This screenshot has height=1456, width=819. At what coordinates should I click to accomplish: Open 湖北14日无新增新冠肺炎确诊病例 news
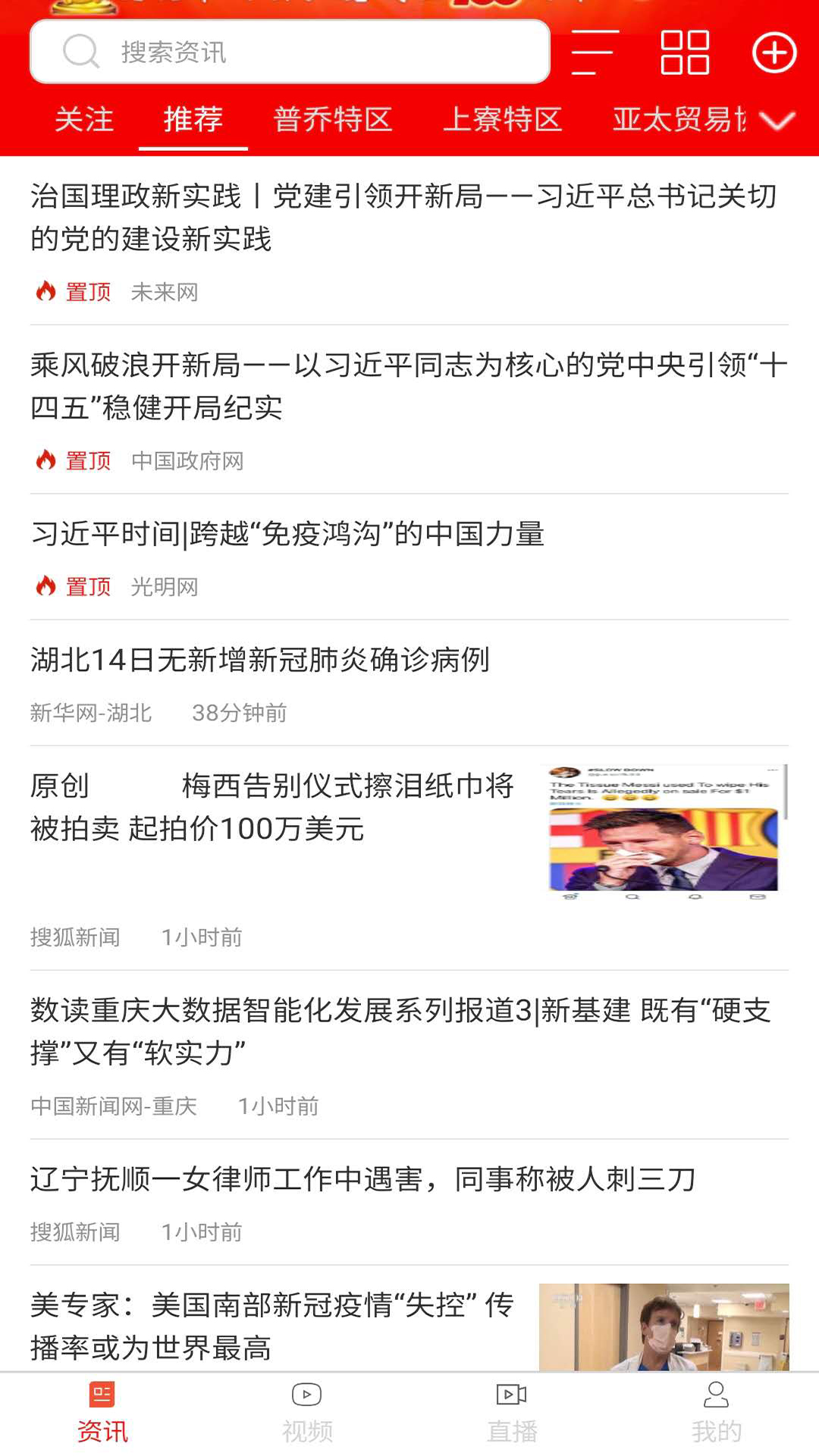coord(260,660)
